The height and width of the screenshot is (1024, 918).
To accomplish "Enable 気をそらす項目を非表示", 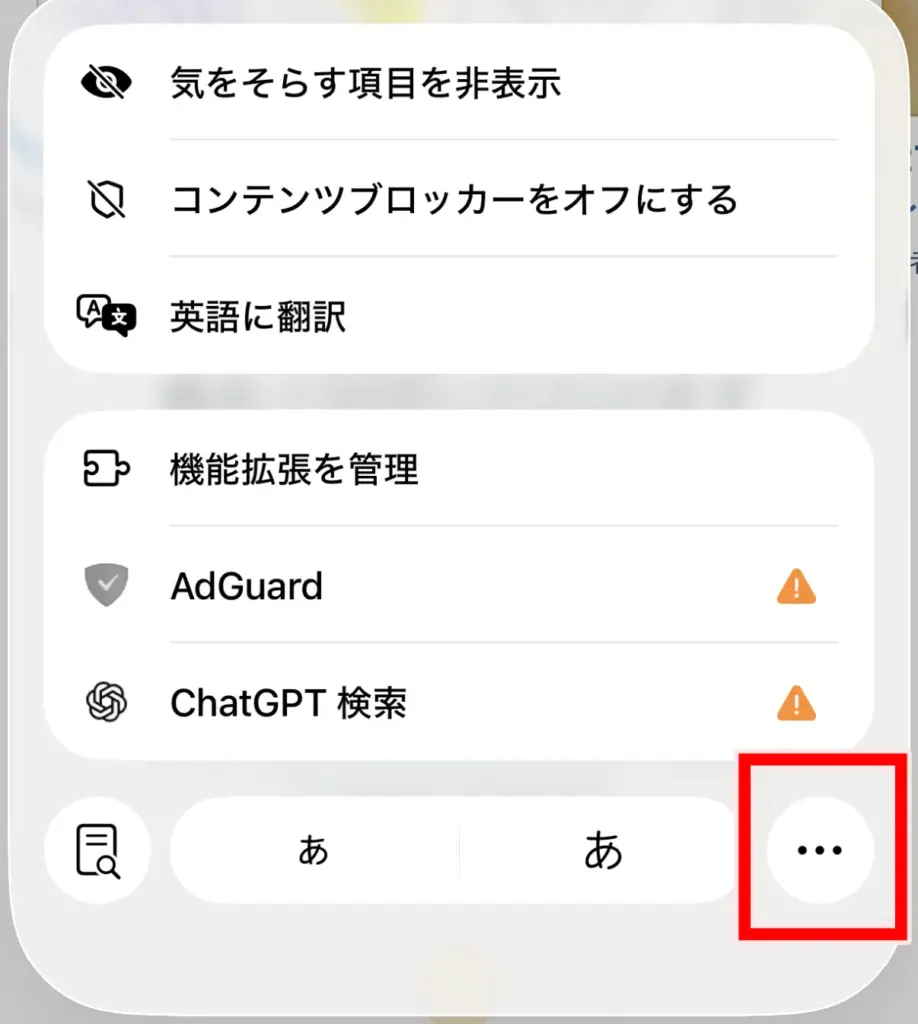I will [400, 85].
